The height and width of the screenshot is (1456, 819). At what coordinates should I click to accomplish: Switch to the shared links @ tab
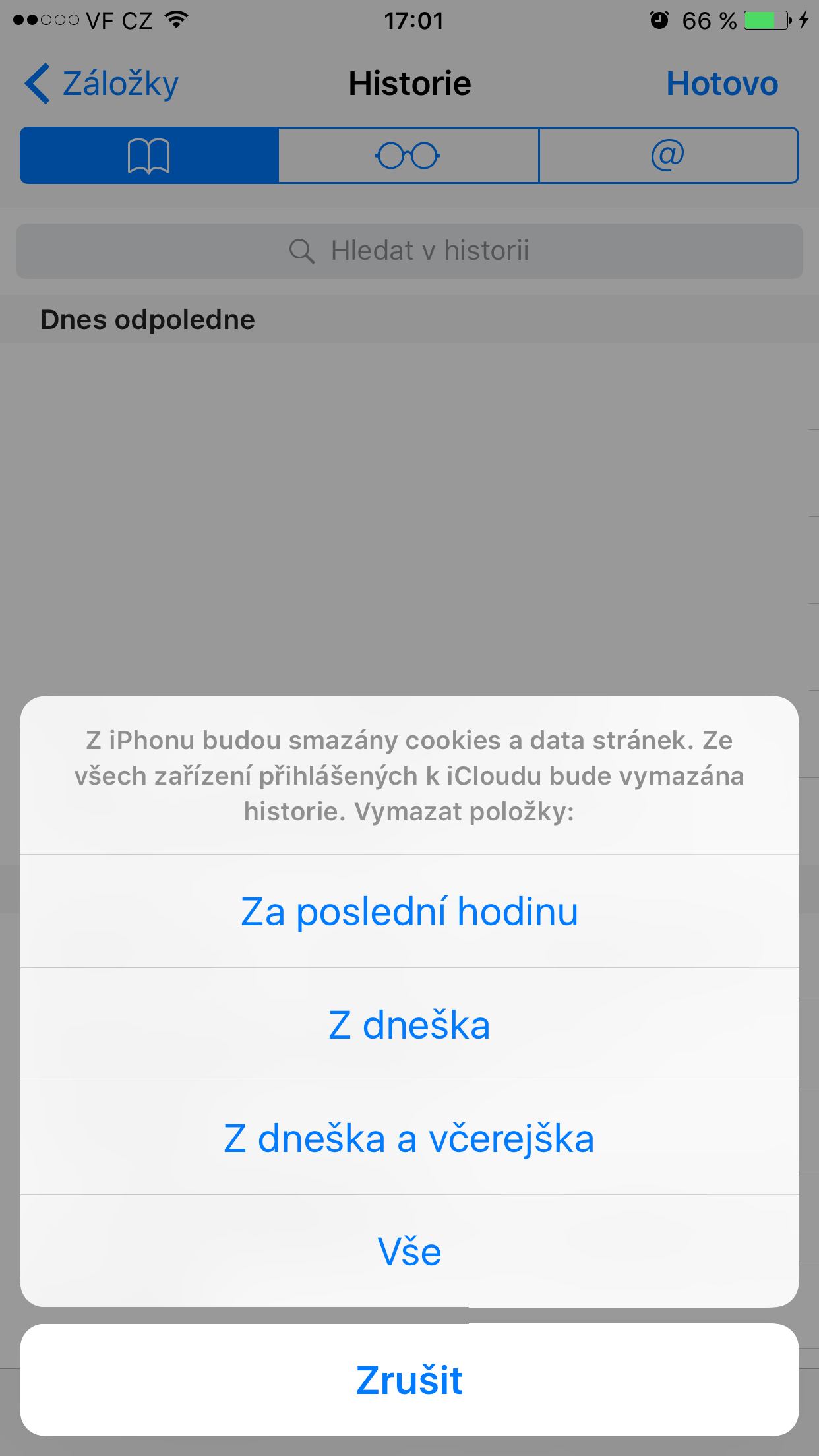pos(668,156)
